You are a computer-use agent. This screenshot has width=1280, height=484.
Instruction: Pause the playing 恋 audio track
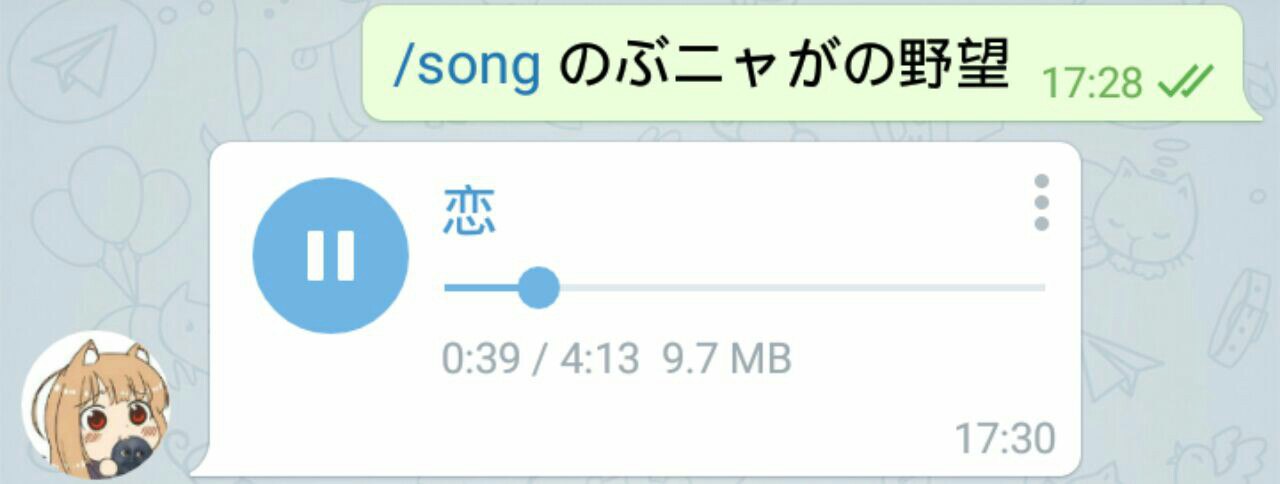coord(330,256)
